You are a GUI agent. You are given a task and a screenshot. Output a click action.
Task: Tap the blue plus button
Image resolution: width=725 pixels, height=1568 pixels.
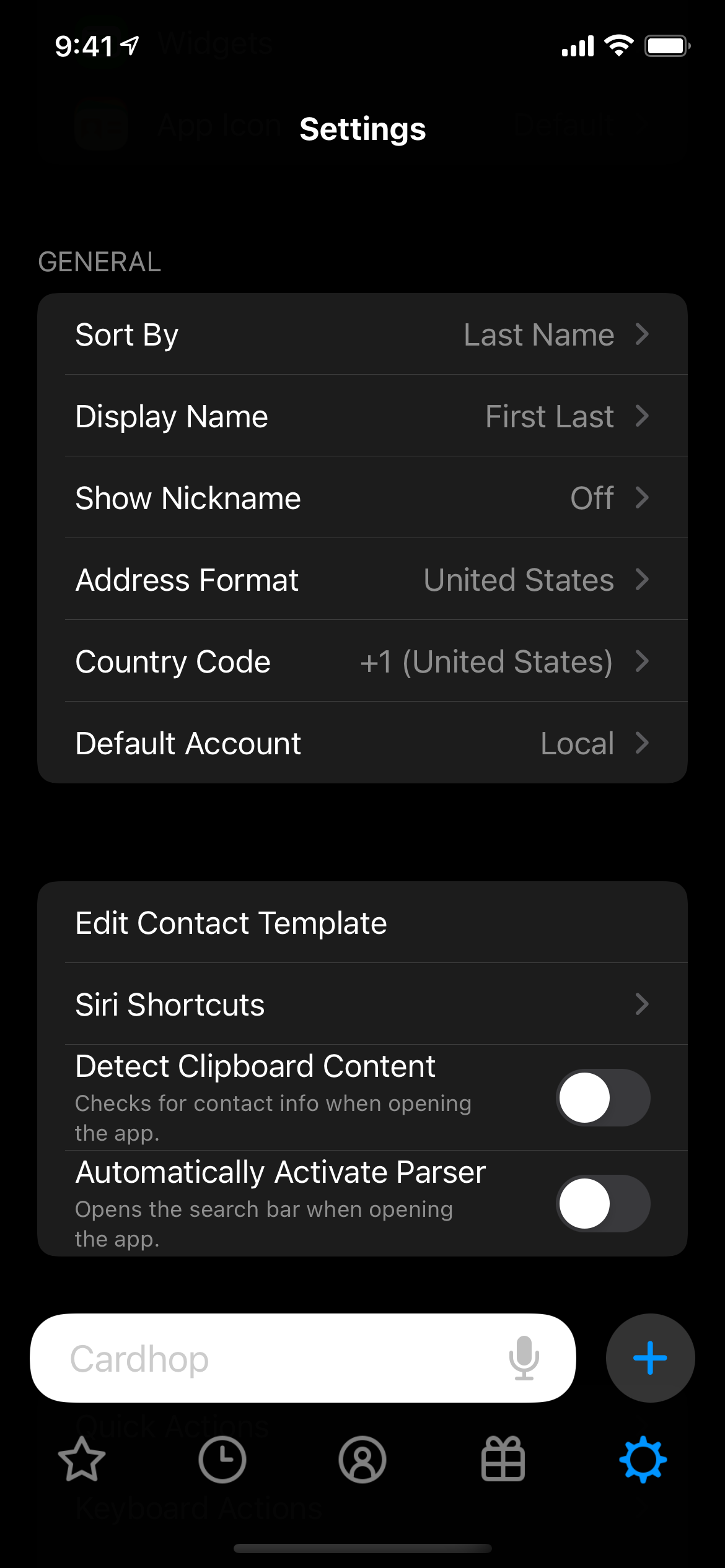tap(650, 1358)
